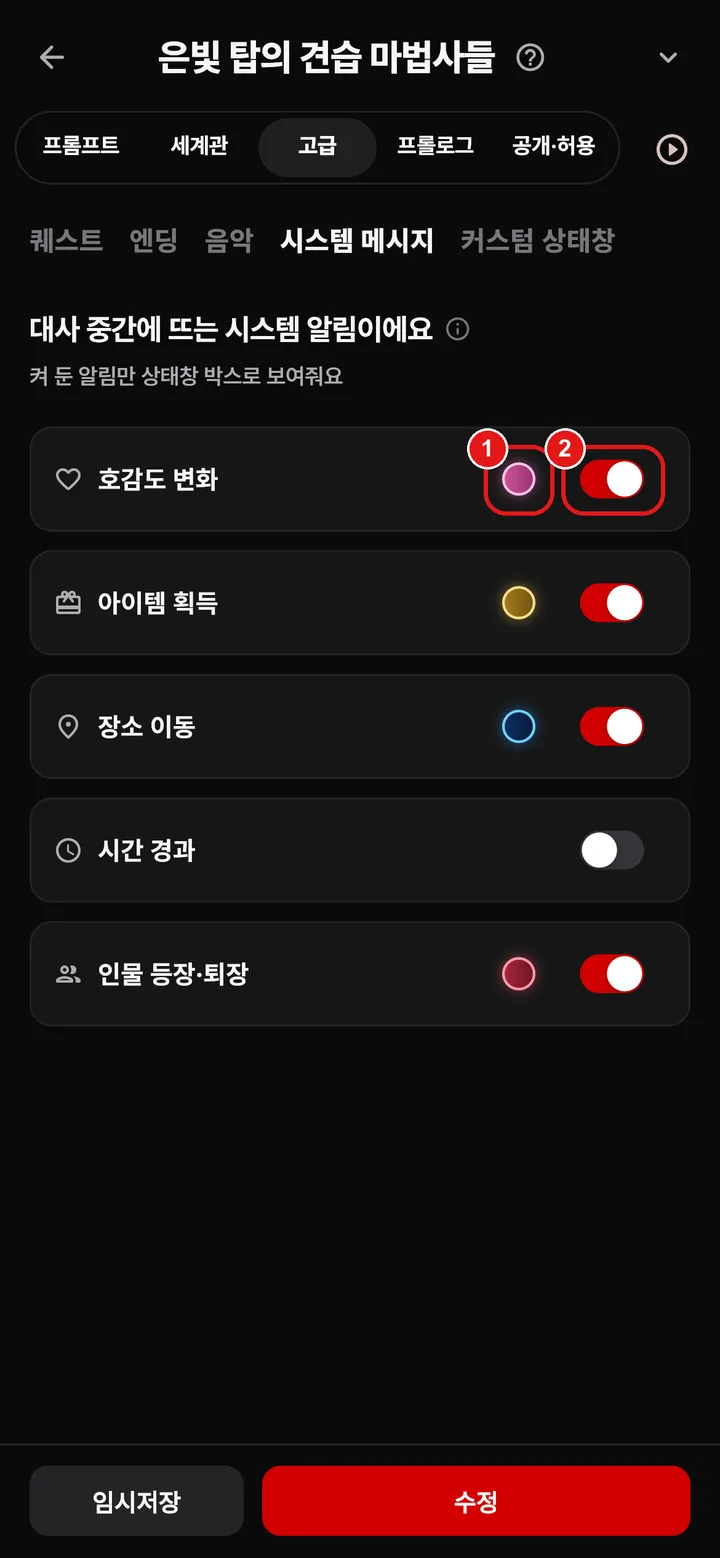The width and height of the screenshot is (720, 1558).
Task: Go back with the arrow icon
Action: [52, 58]
